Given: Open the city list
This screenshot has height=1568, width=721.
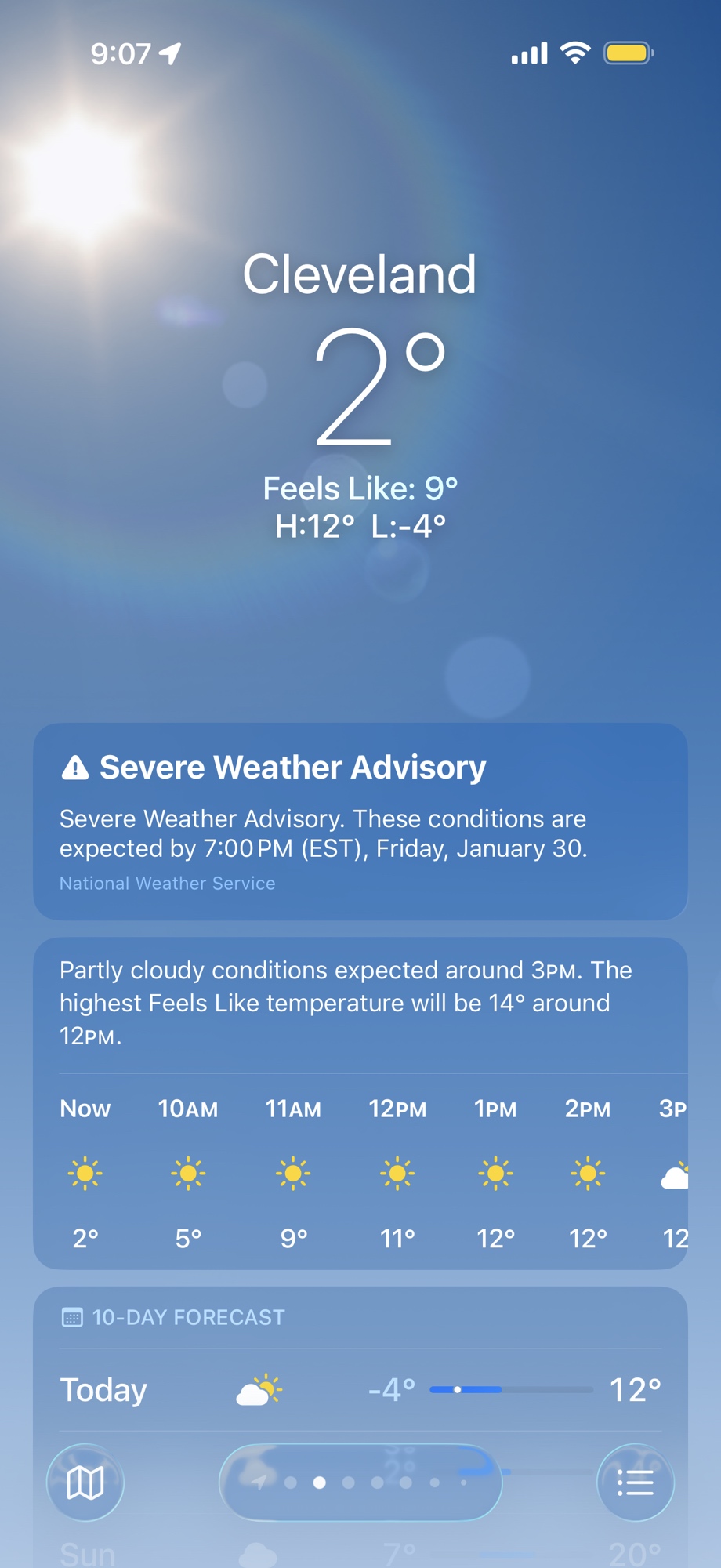Looking at the screenshot, I should tap(635, 1483).
